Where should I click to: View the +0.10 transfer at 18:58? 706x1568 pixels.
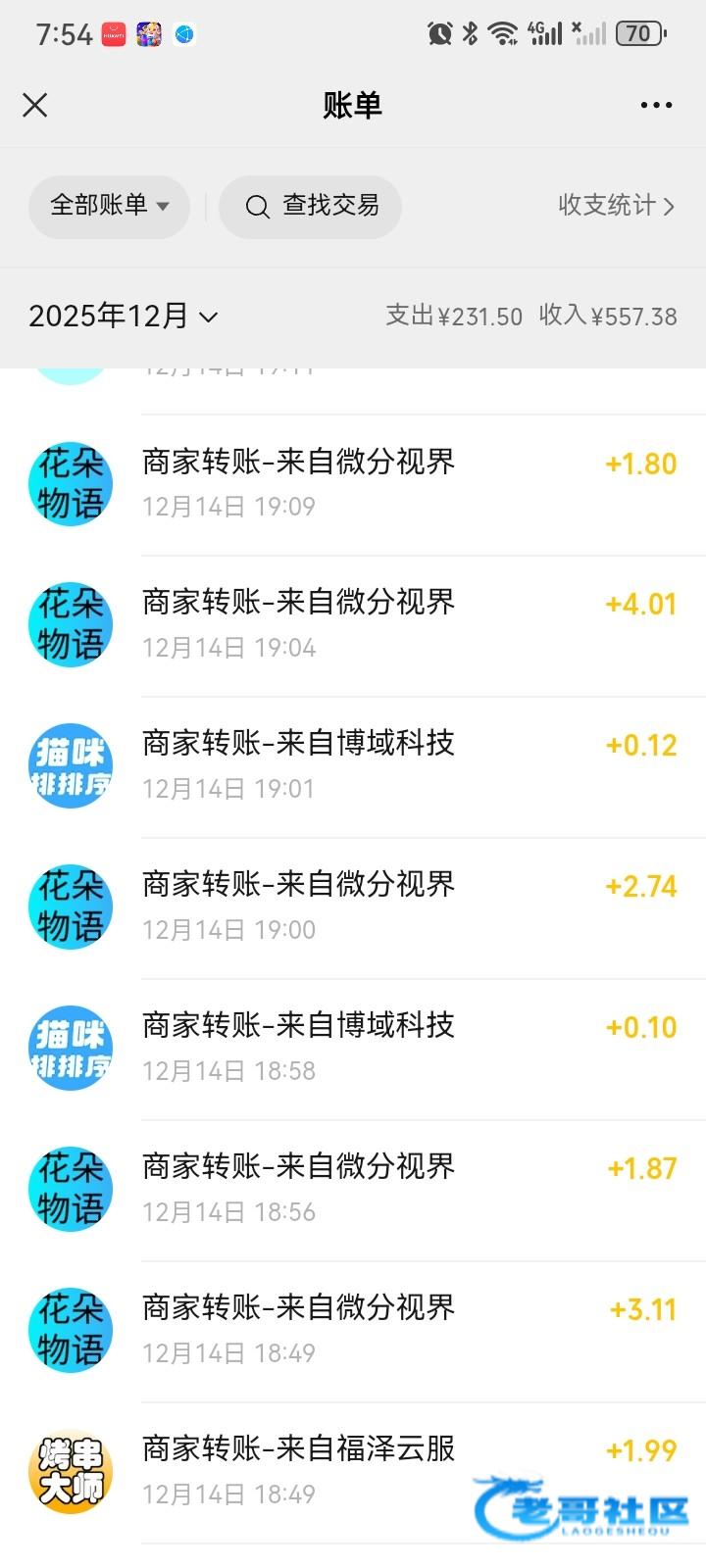point(353,1049)
